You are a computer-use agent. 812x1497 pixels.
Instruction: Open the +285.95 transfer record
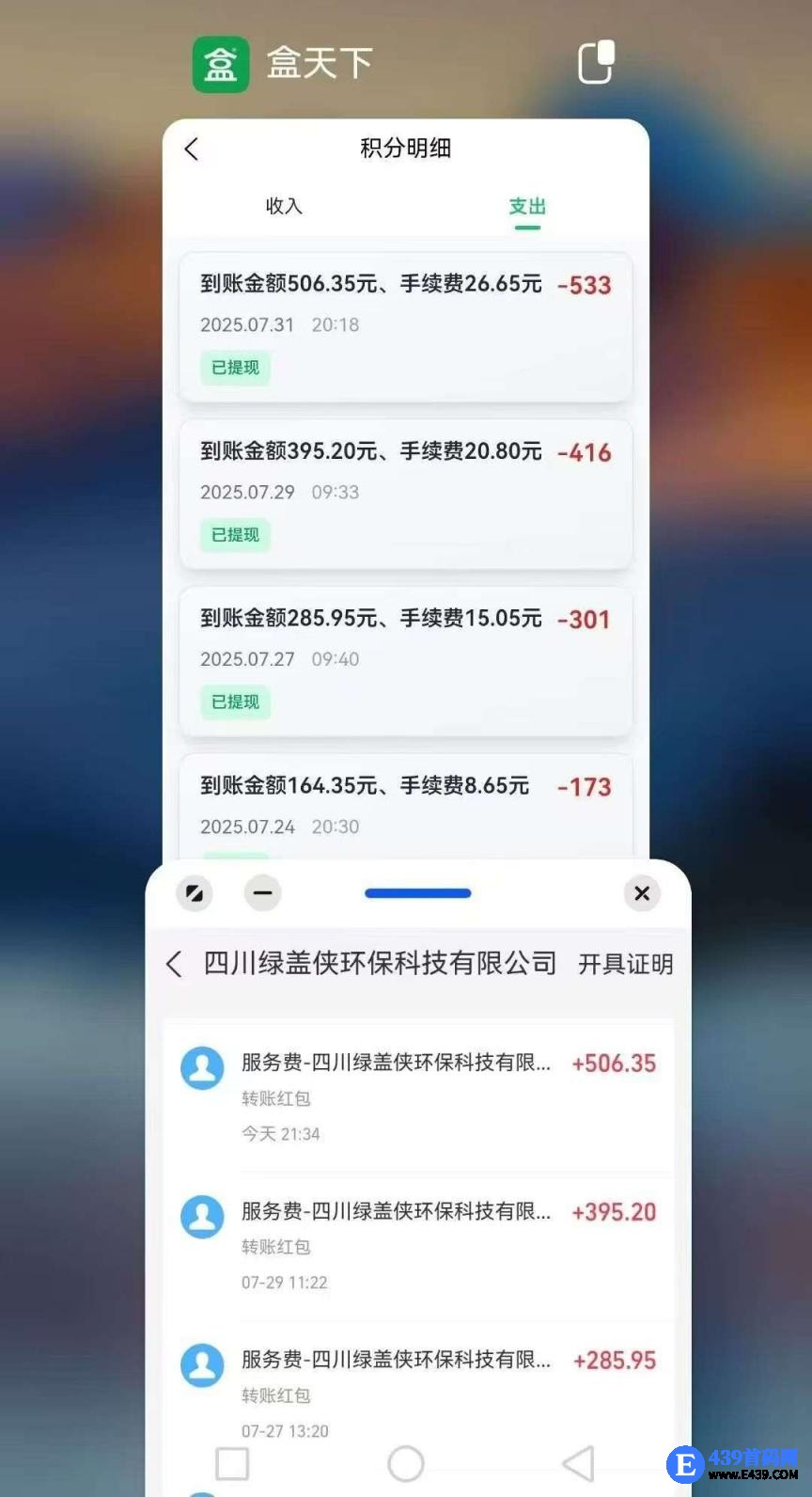[418, 1394]
